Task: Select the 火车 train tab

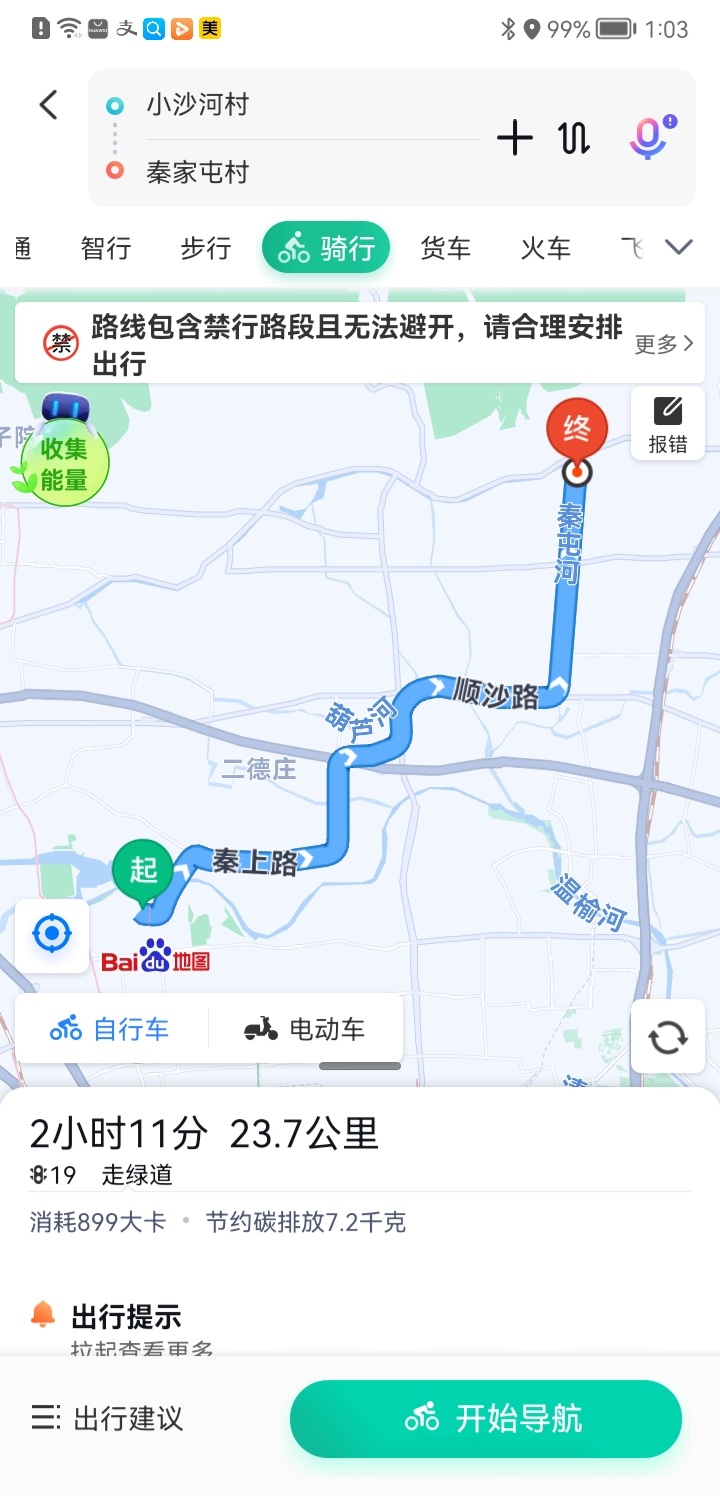Action: (545, 248)
